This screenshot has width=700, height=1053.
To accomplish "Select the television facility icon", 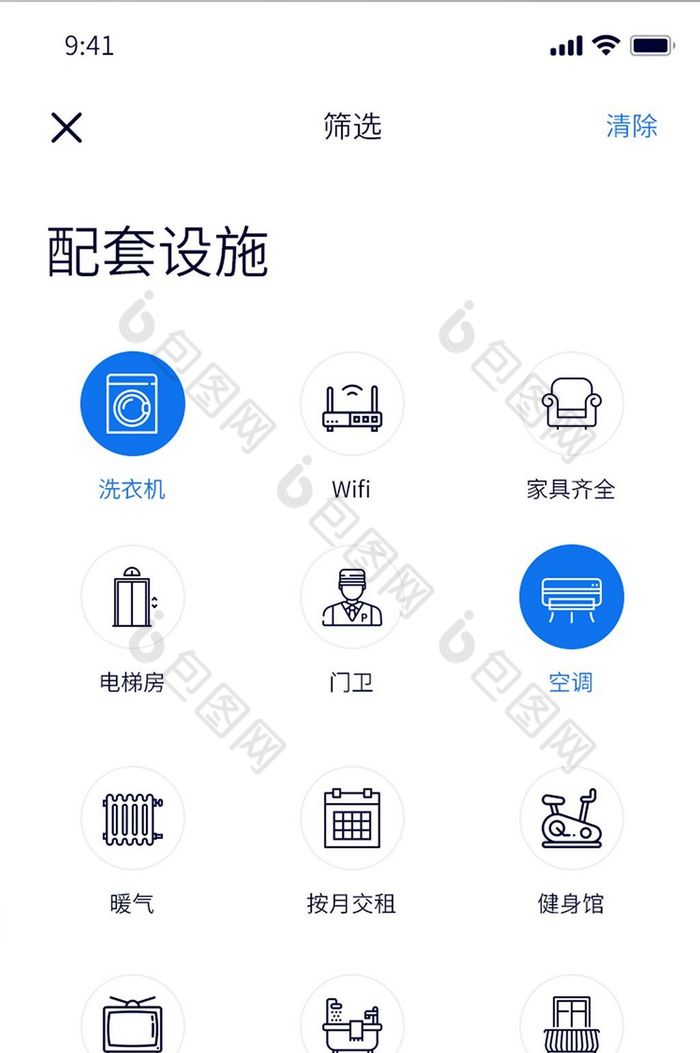I will 132,1020.
